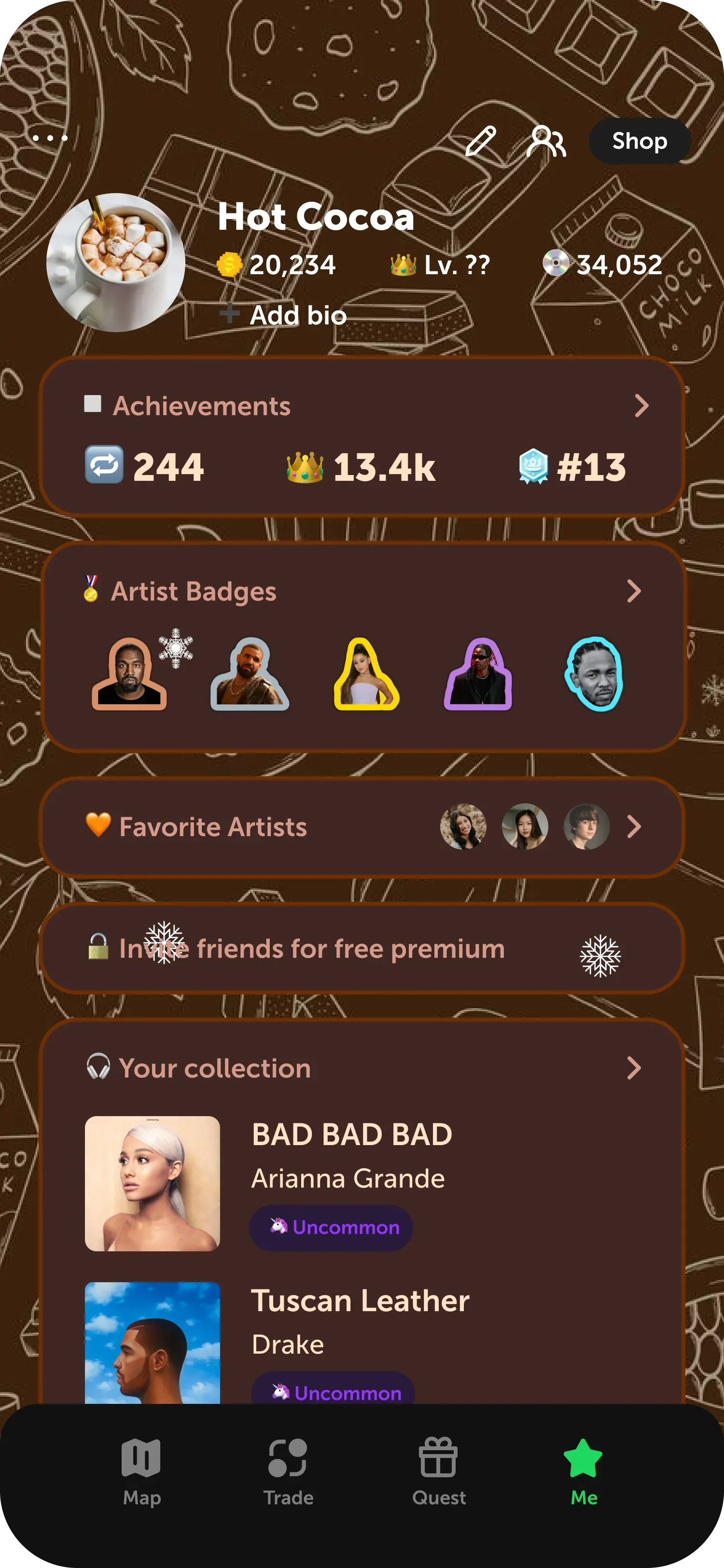Tap the Hot Cocoa profile picture

tap(115, 263)
